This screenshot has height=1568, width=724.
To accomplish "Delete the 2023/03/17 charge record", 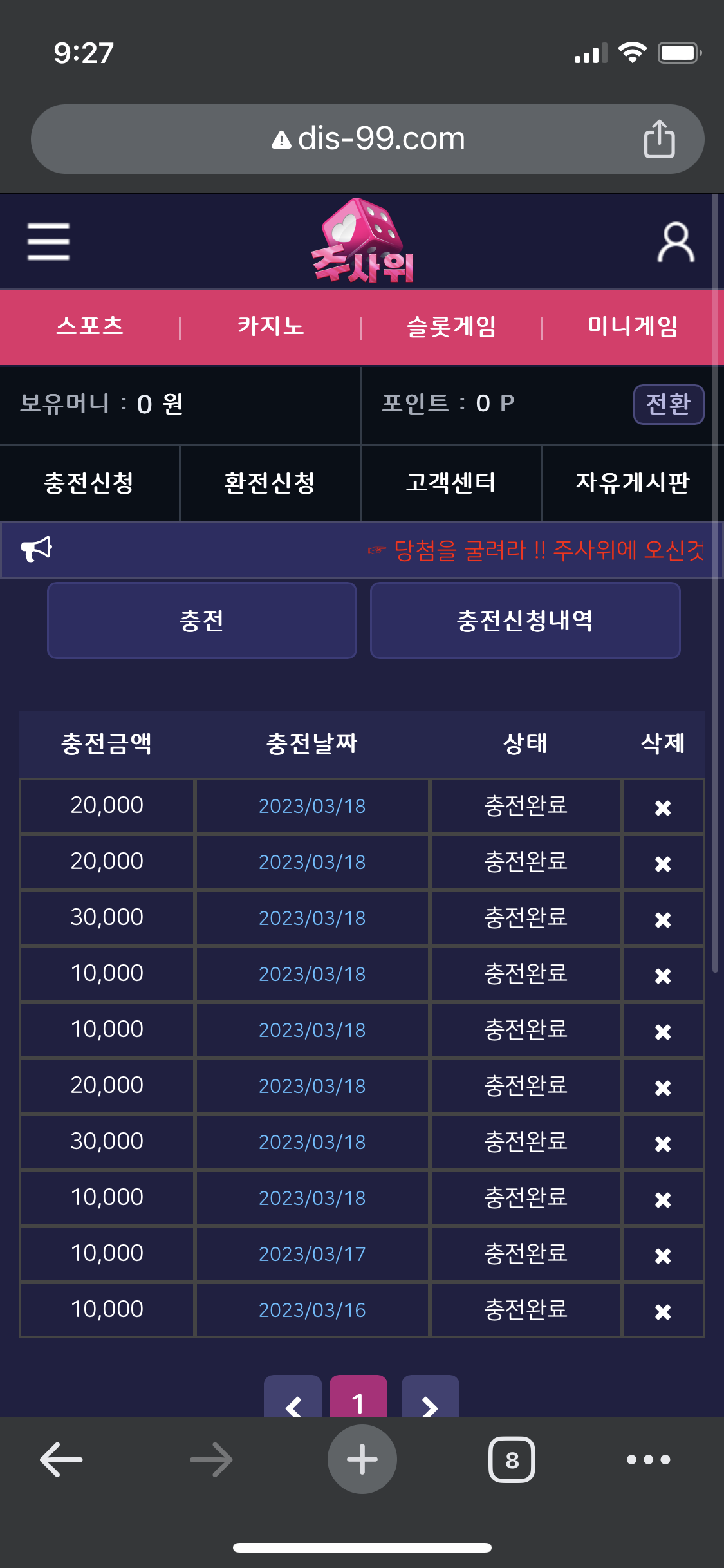I will tap(663, 1255).
